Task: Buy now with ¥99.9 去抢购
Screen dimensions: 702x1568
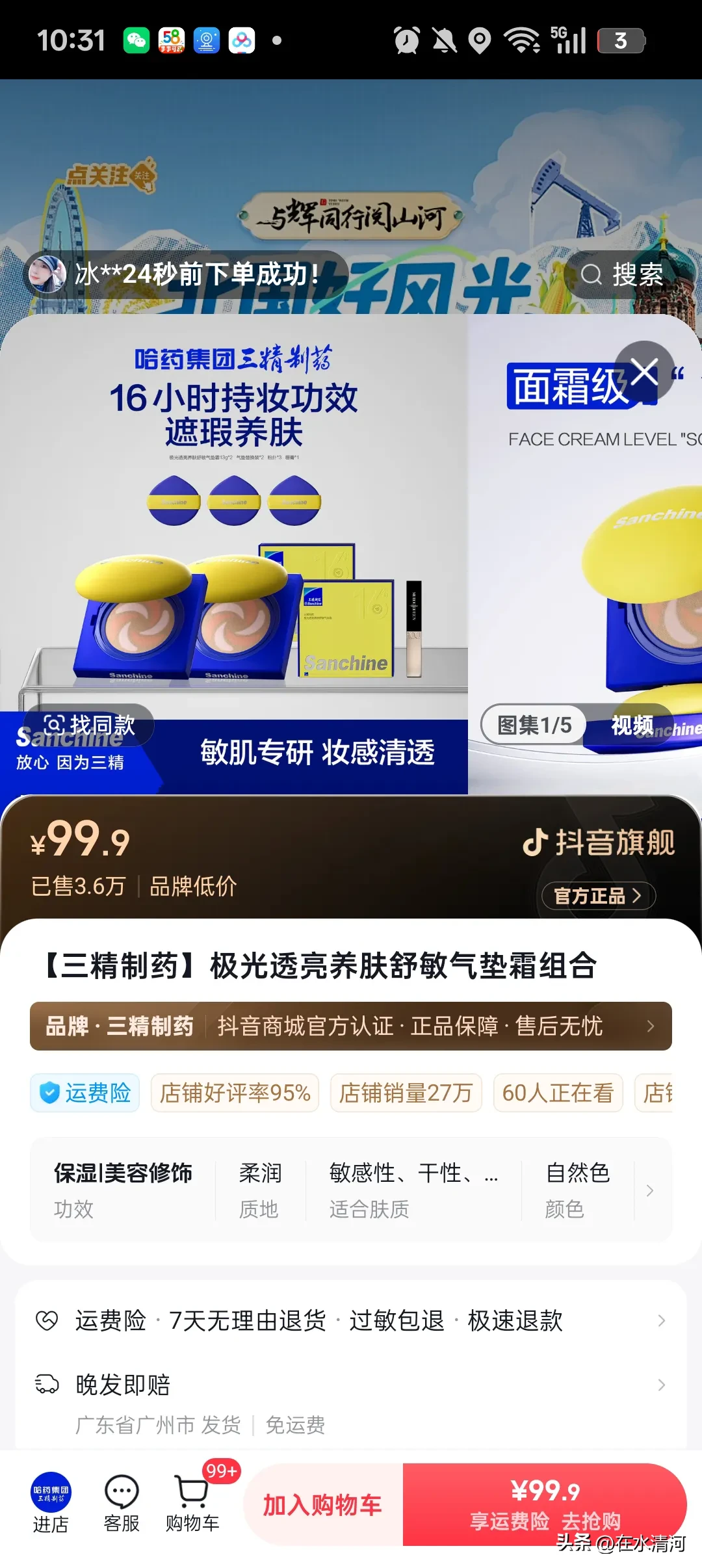Action: click(x=545, y=1504)
